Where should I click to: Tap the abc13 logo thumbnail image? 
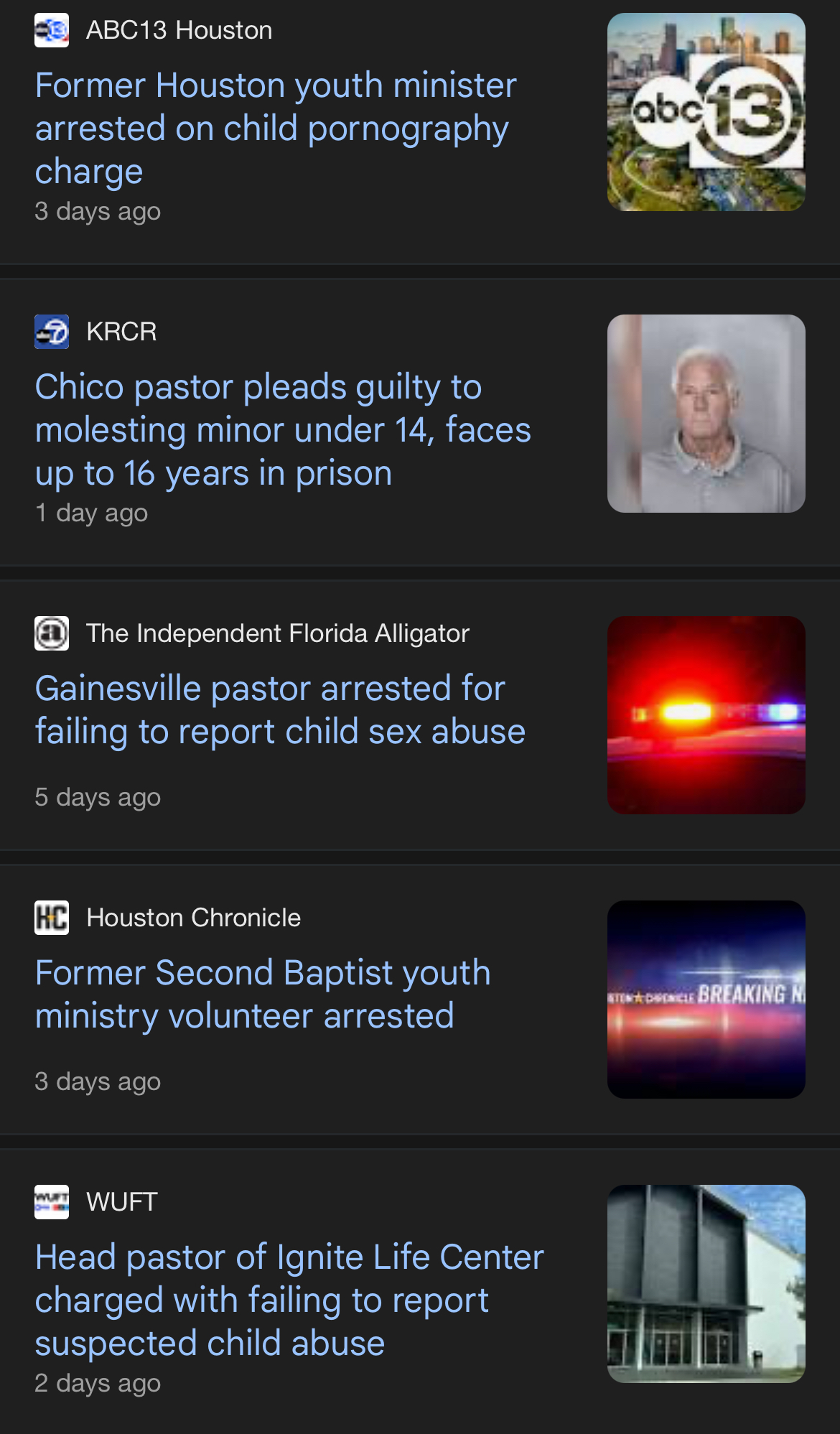(x=706, y=112)
